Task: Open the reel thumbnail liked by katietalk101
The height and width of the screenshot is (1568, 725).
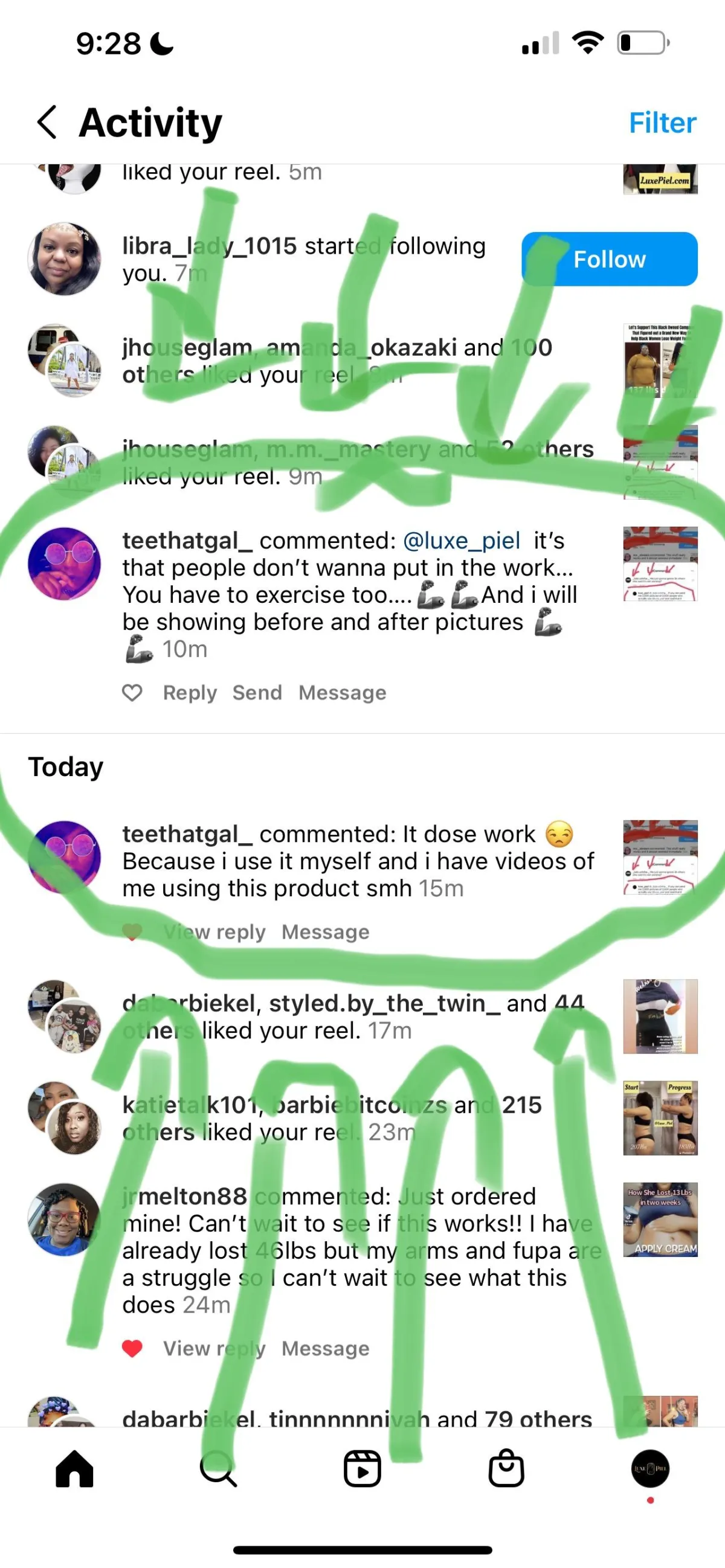Action: (660, 1118)
